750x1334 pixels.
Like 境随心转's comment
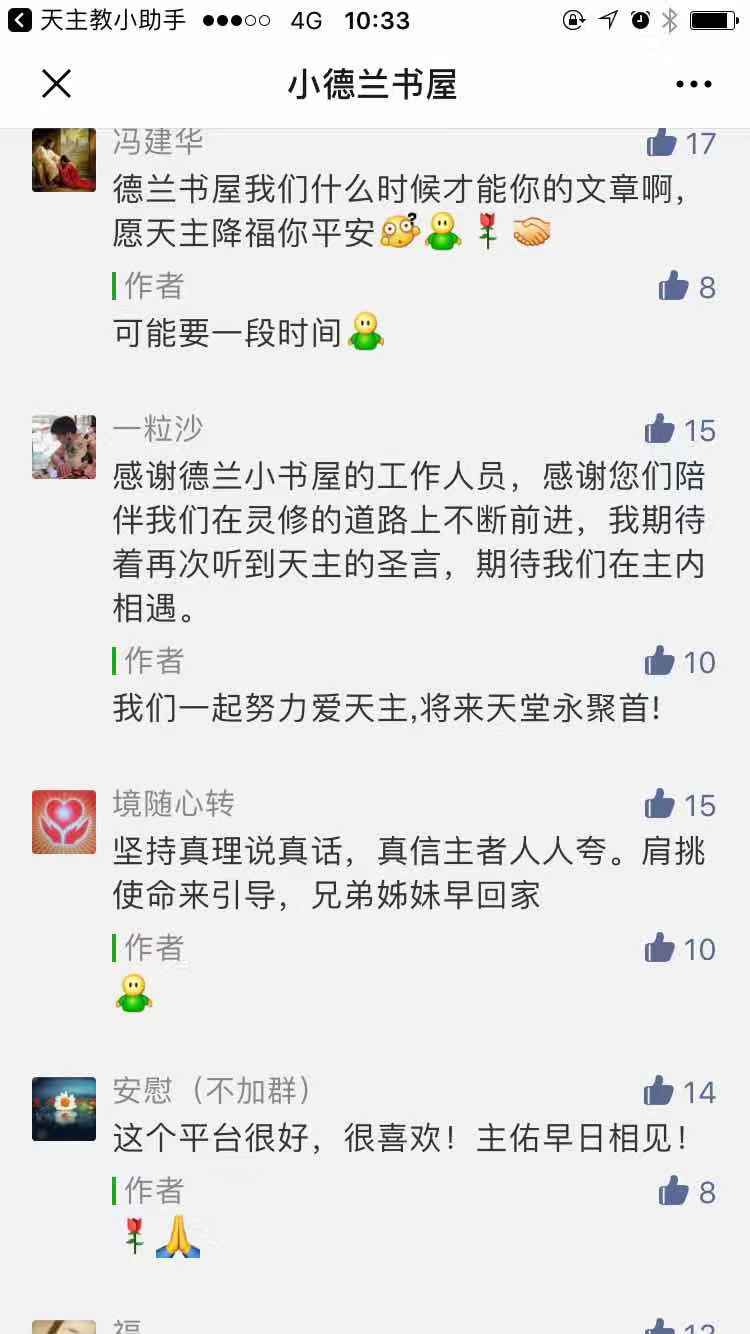point(660,804)
